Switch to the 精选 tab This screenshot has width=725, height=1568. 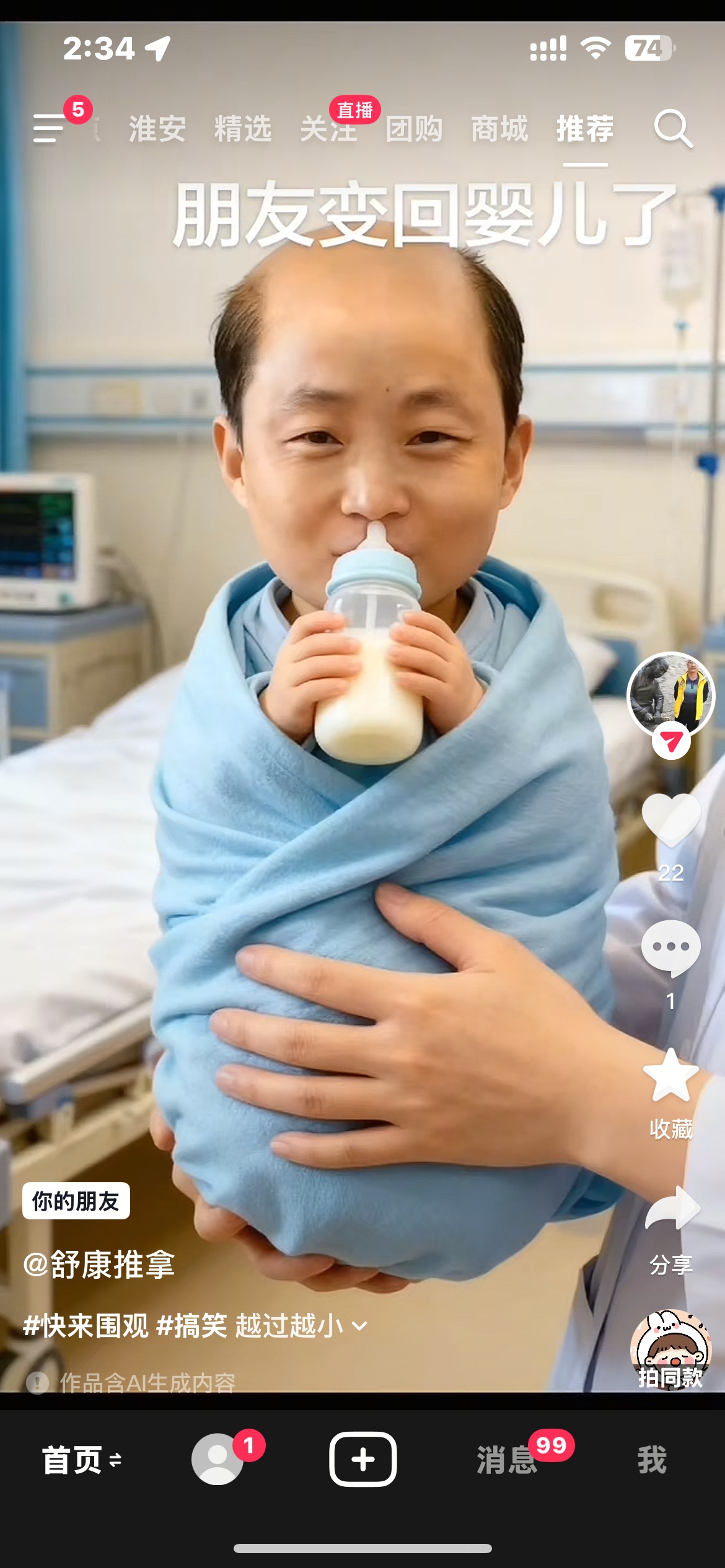[242, 129]
